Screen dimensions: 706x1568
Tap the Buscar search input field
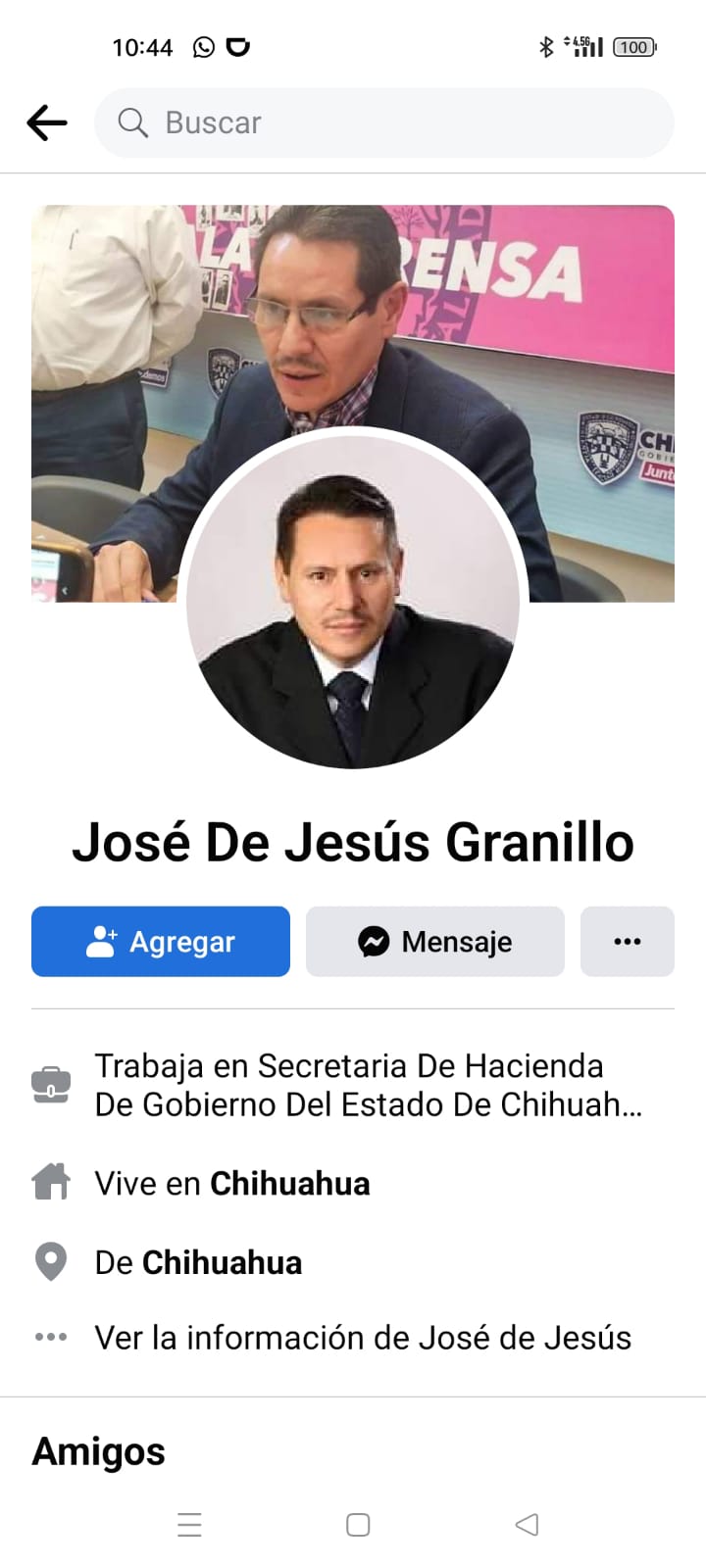(x=382, y=122)
